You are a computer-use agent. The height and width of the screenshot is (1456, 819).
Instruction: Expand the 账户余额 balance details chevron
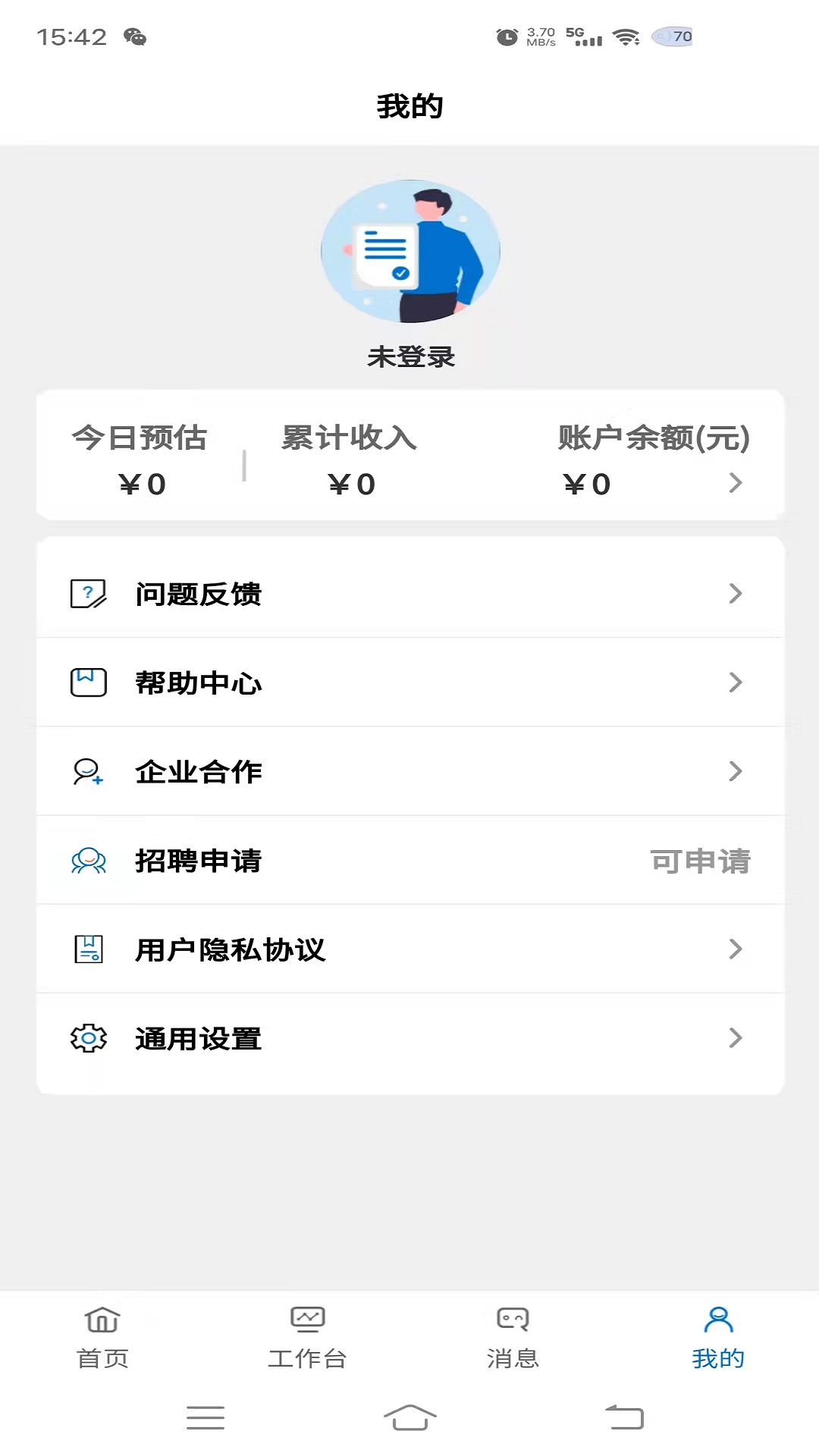[733, 483]
